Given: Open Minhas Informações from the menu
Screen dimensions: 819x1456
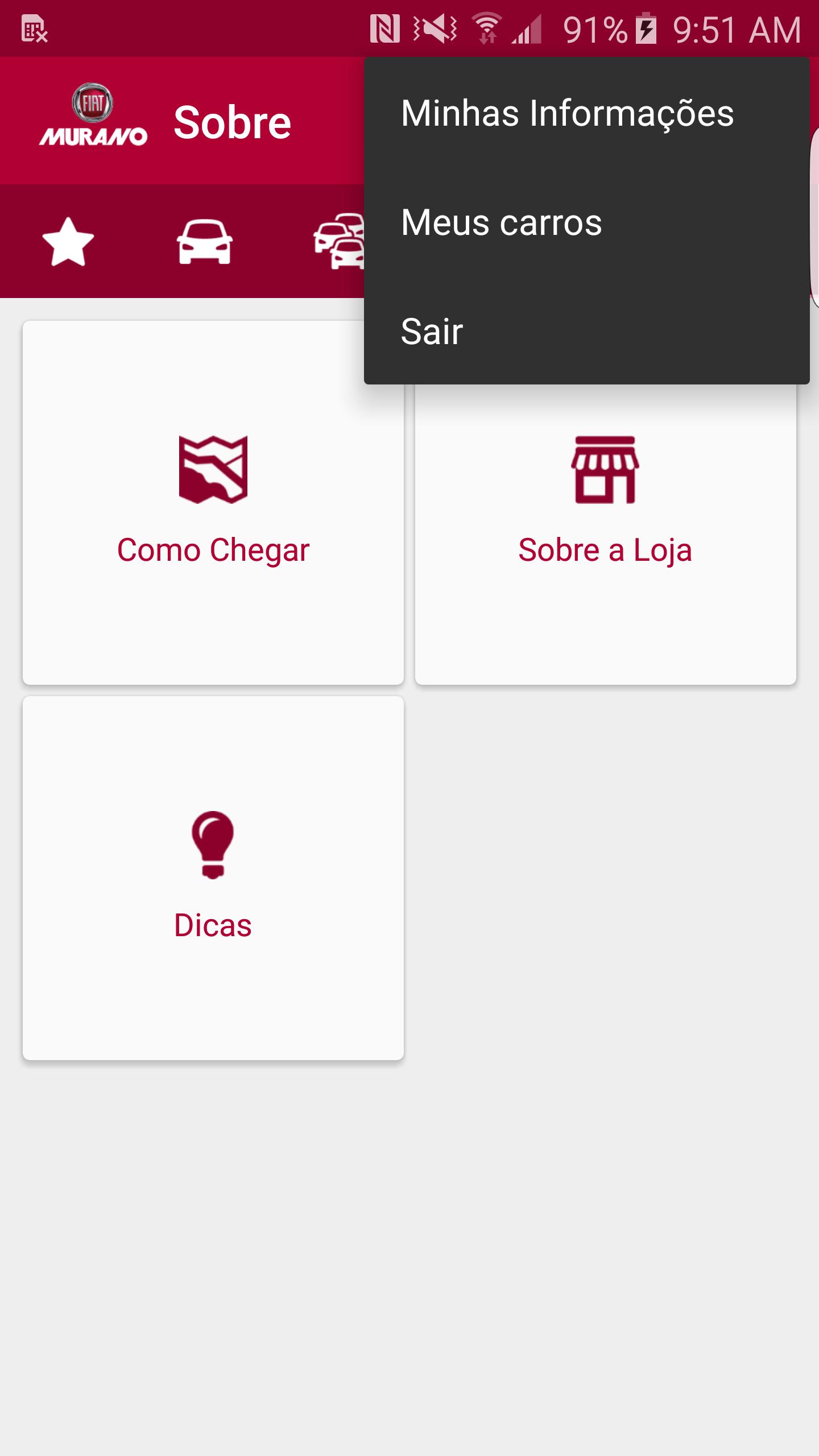Looking at the screenshot, I should [x=586, y=113].
